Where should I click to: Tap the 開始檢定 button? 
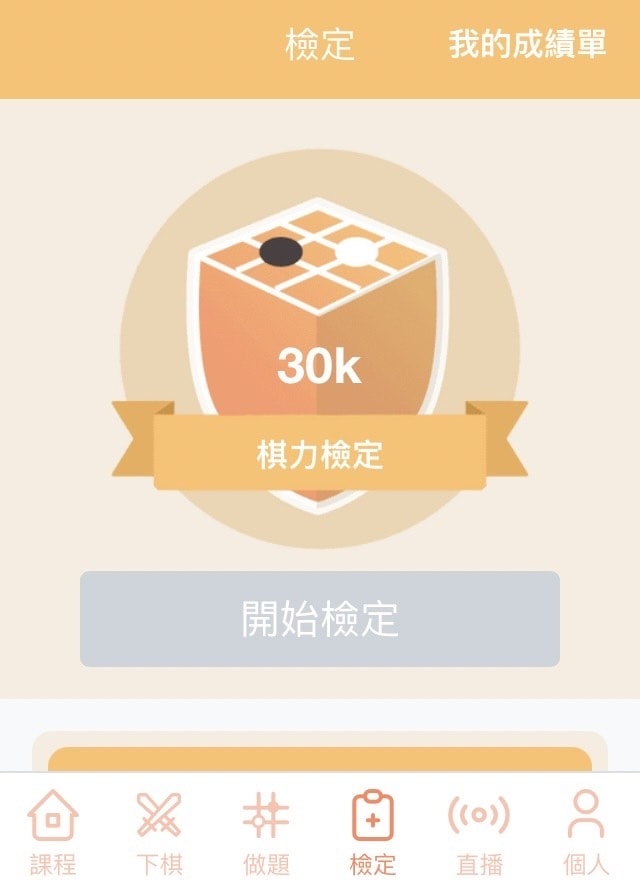pyautogui.click(x=320, y=619)
